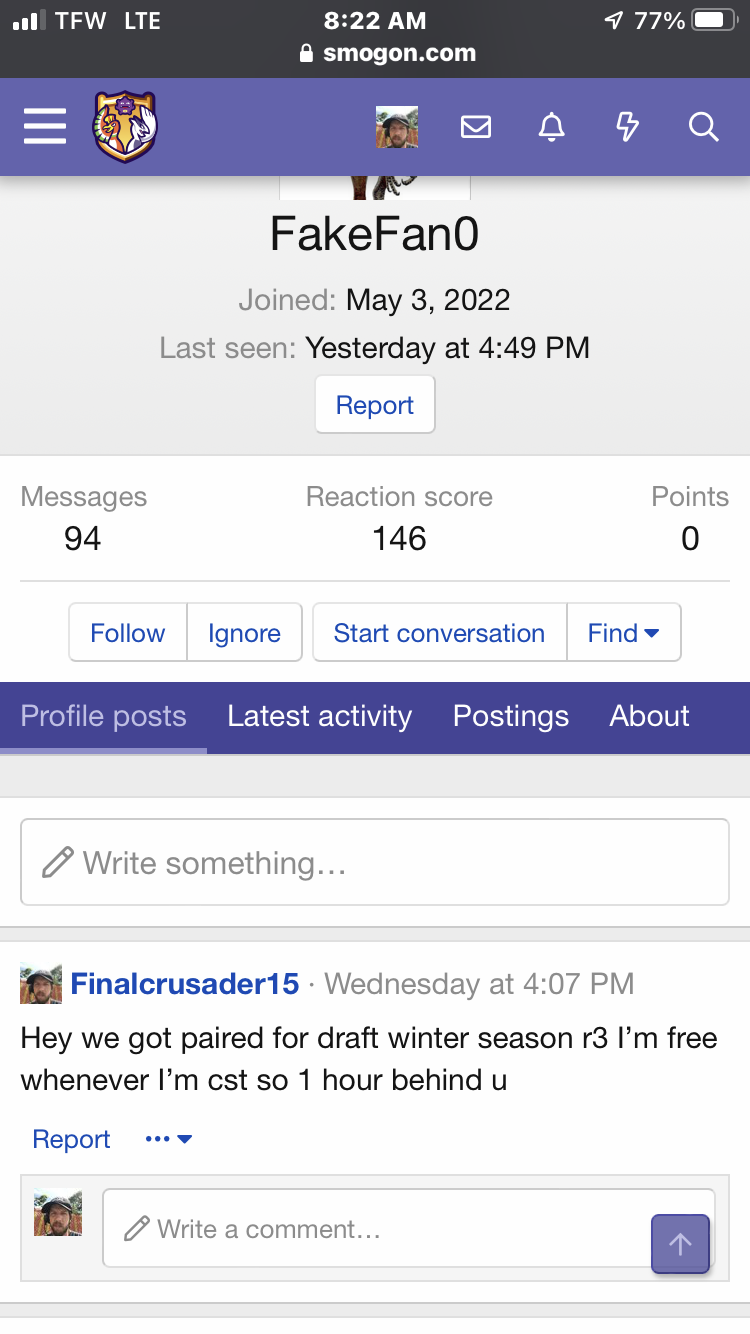Open the alerts bell

point(551,127)
